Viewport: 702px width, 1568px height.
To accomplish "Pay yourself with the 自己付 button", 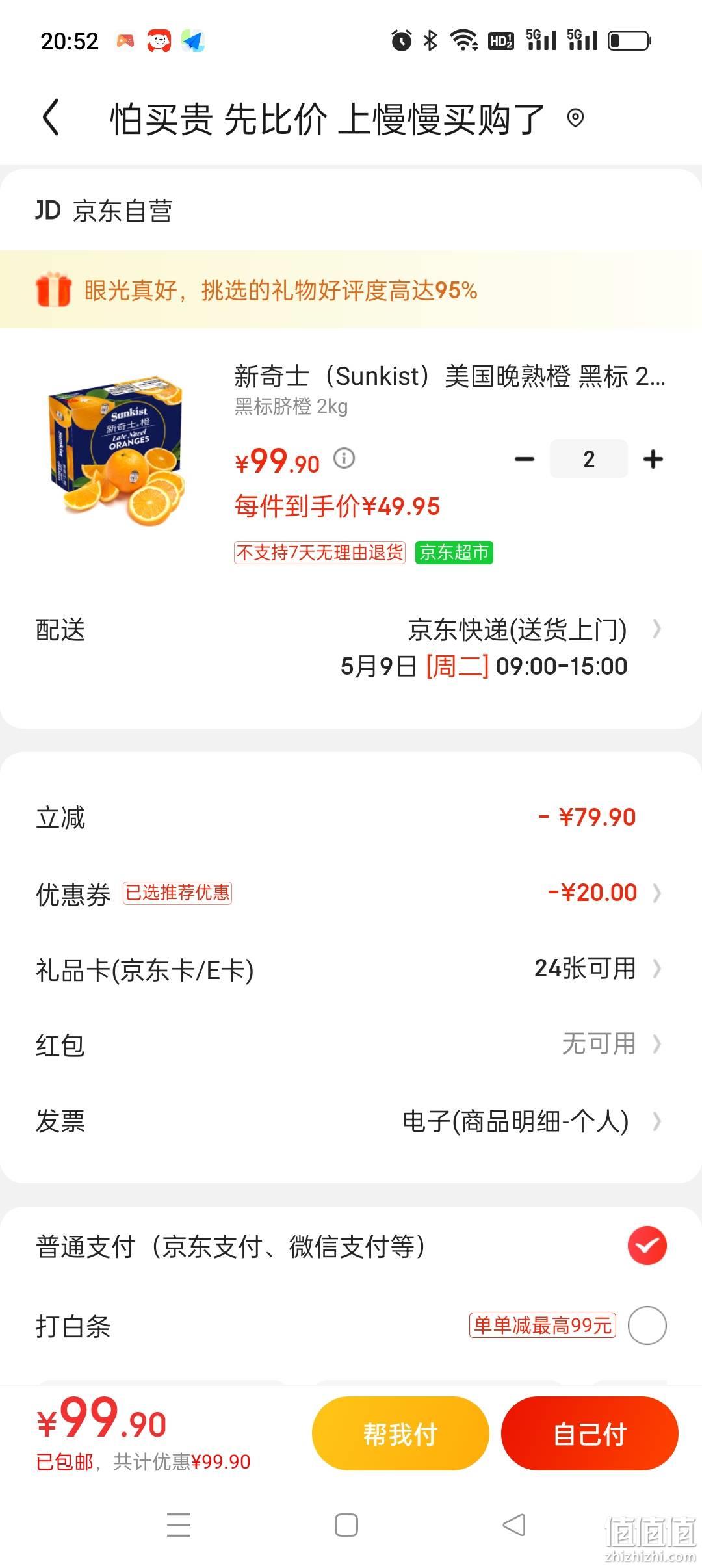I will pyautogui.click(x=590, y=1433).
